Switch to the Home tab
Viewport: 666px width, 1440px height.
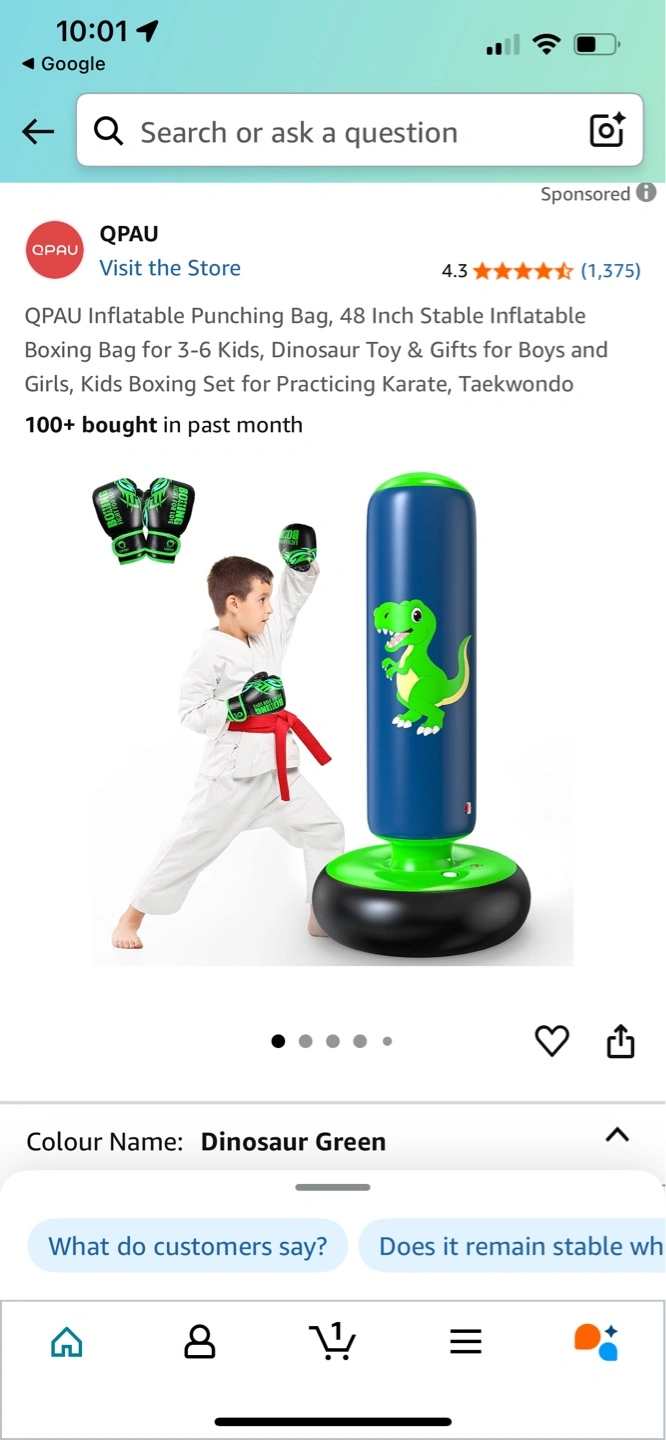[x=67, y=1342]
